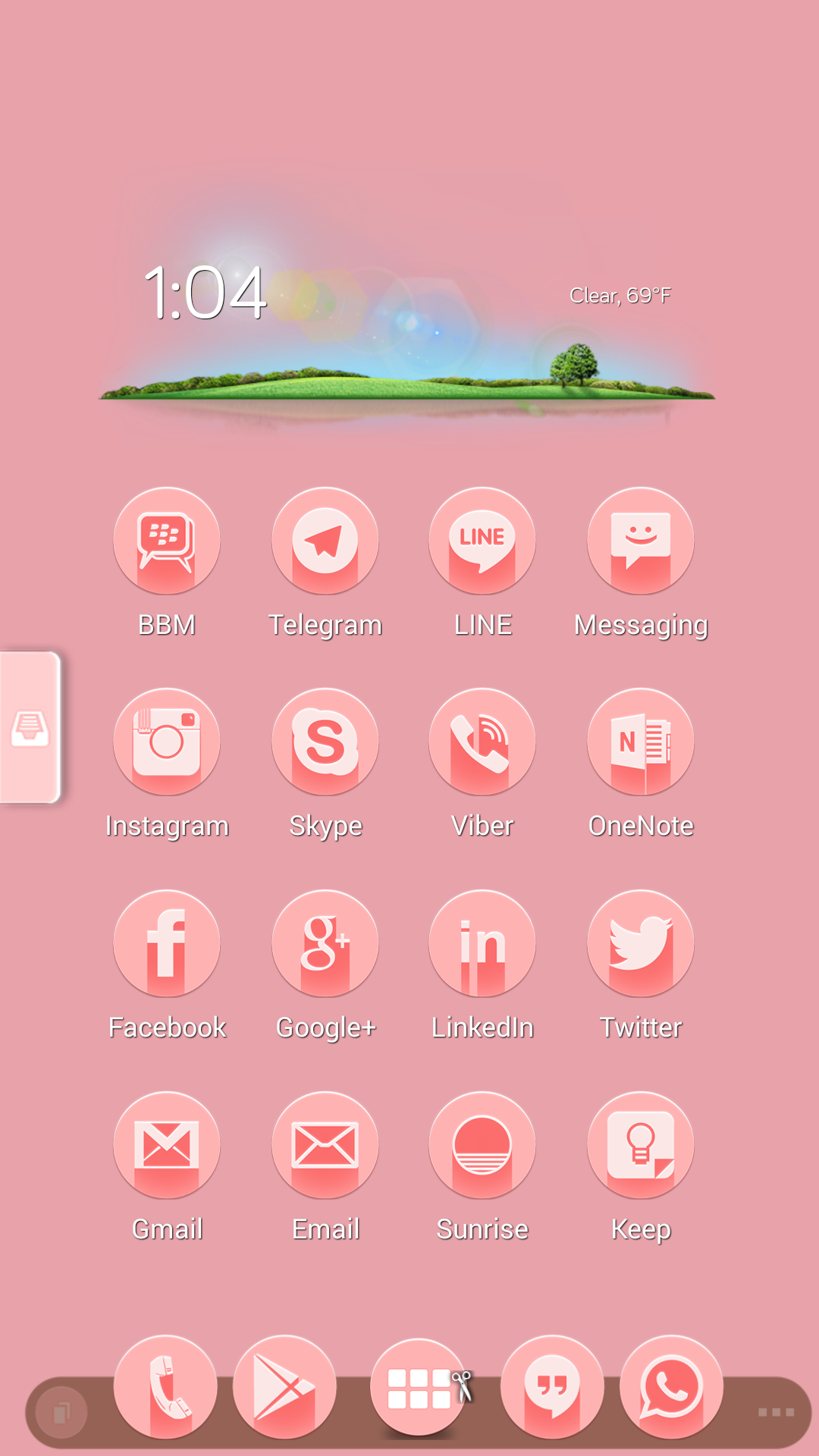Start Instagram
Screen dimensions: 819x1456
(x=167, y=742)
